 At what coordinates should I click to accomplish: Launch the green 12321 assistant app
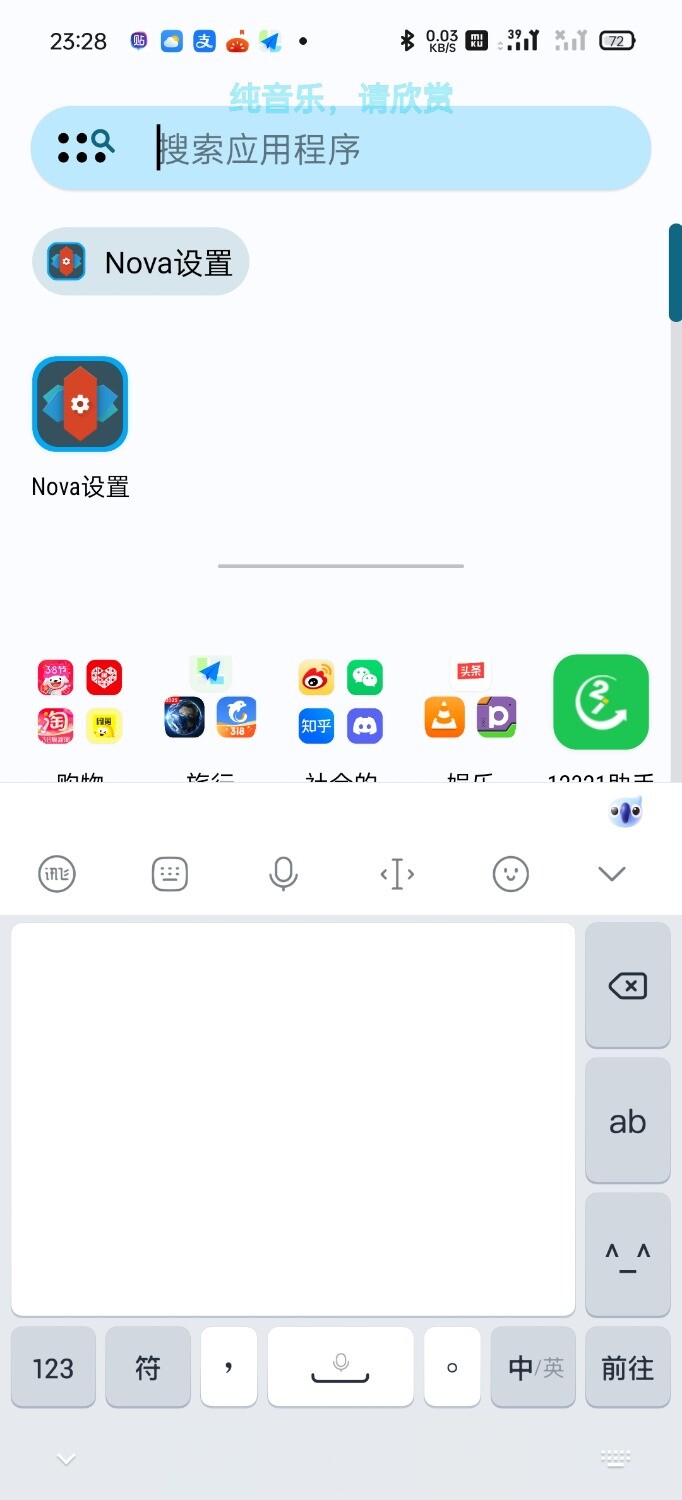point(601,702)
